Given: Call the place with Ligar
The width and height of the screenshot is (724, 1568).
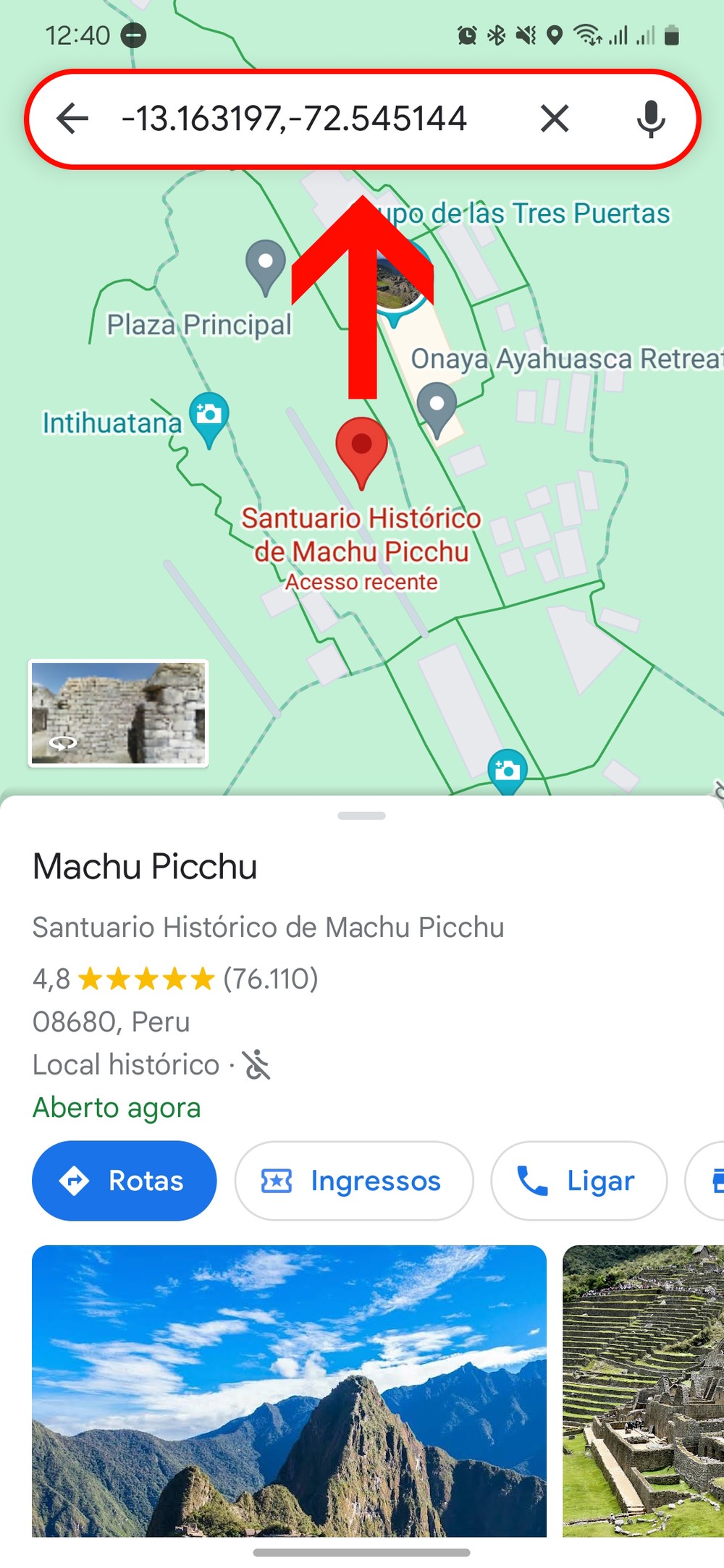Looking at the screenshot, I should coord(578,1180).
